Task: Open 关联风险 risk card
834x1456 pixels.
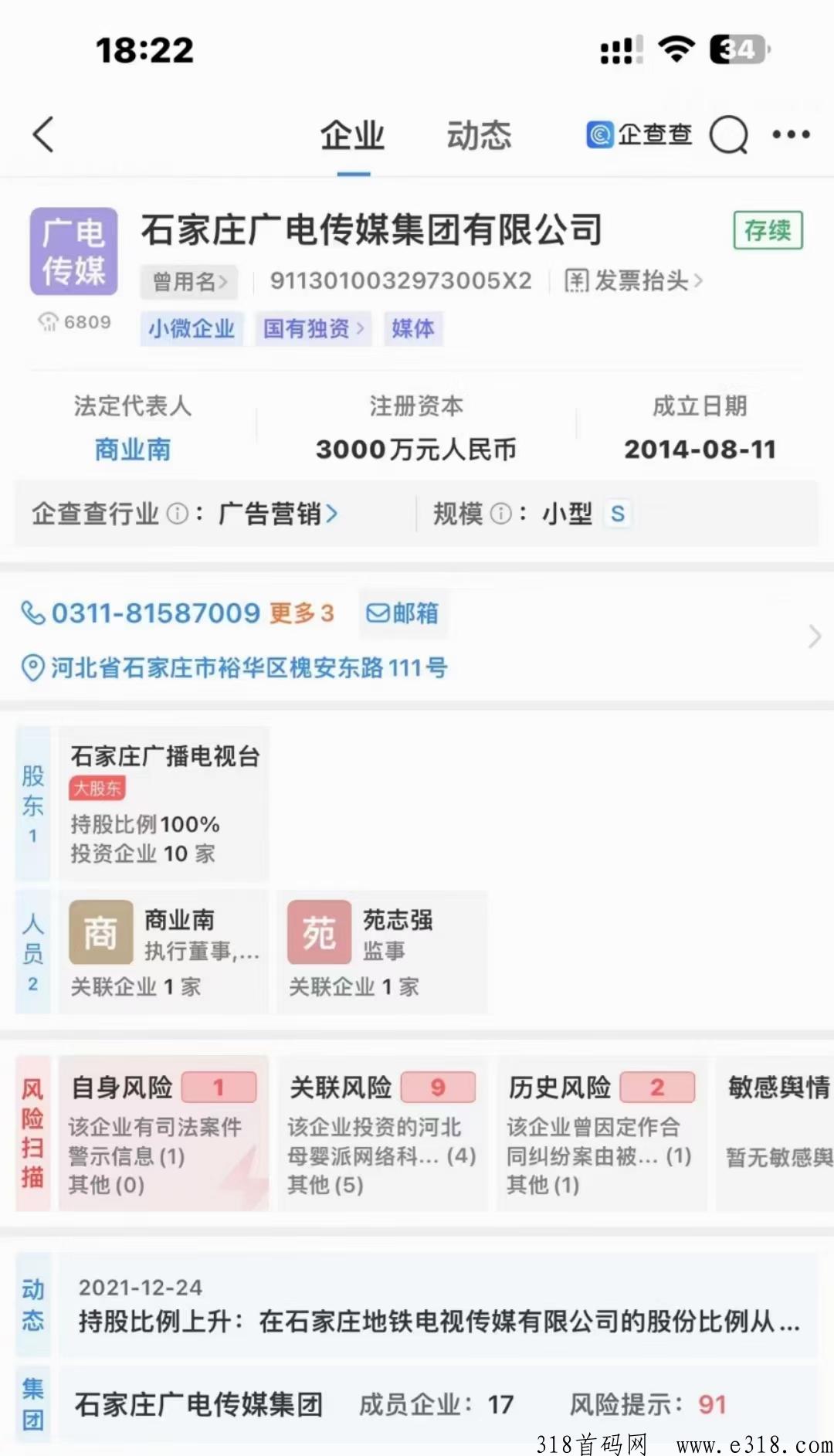Action: coord(382,1133)
